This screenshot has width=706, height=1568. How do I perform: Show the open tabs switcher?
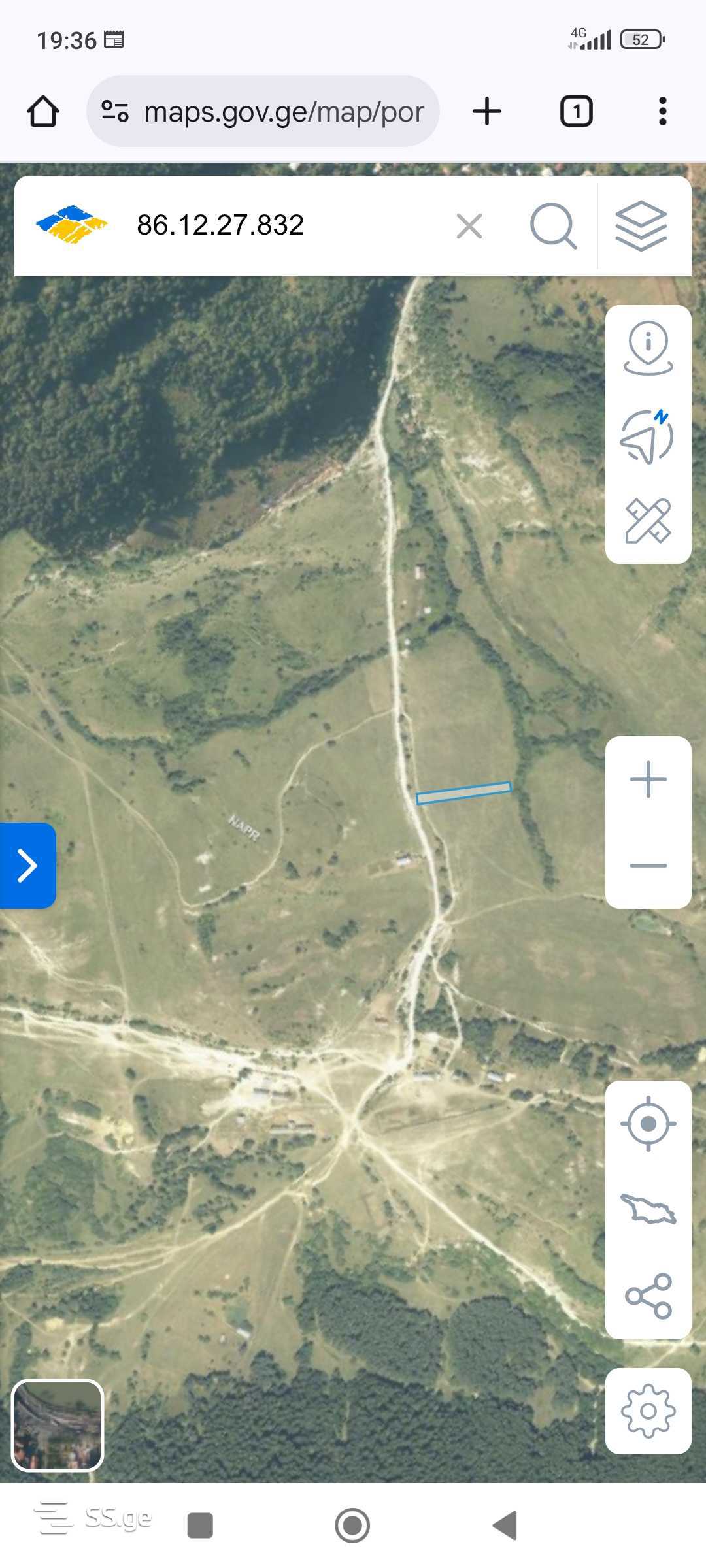pos(576,112)
